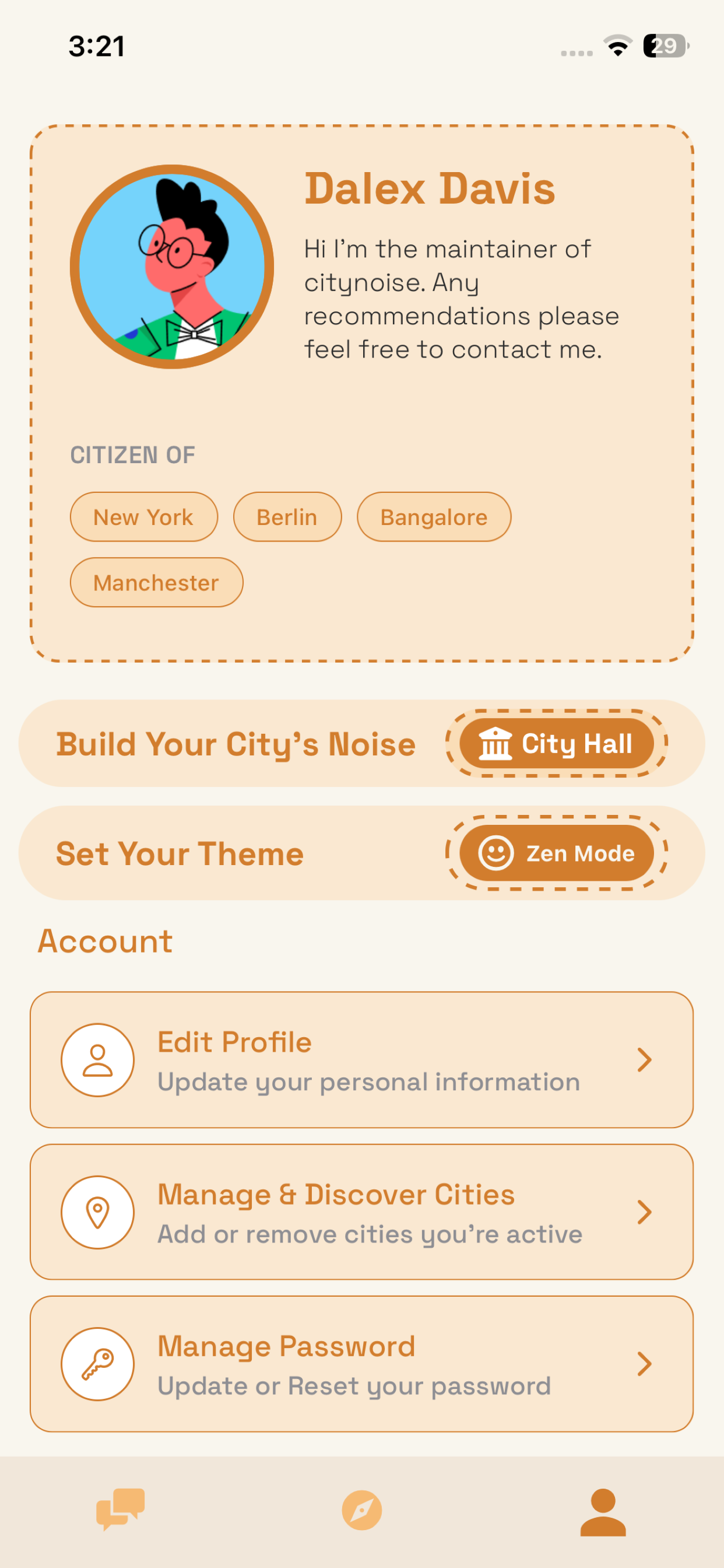This screenshot has height=1568, width=724.
Task: Choose the Manchester city chip
Action: [x=156, y=583]
